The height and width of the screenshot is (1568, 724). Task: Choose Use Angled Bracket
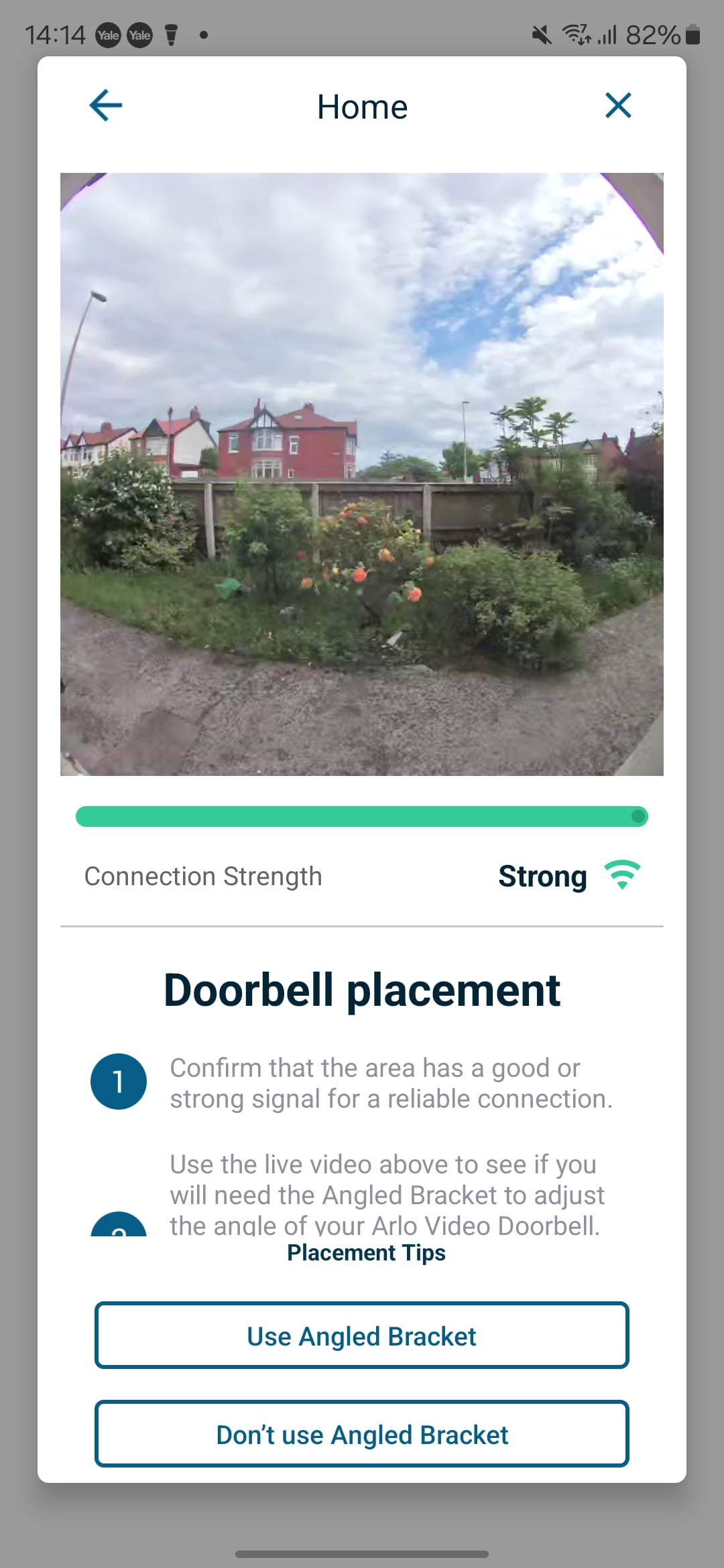point(361,1335)
